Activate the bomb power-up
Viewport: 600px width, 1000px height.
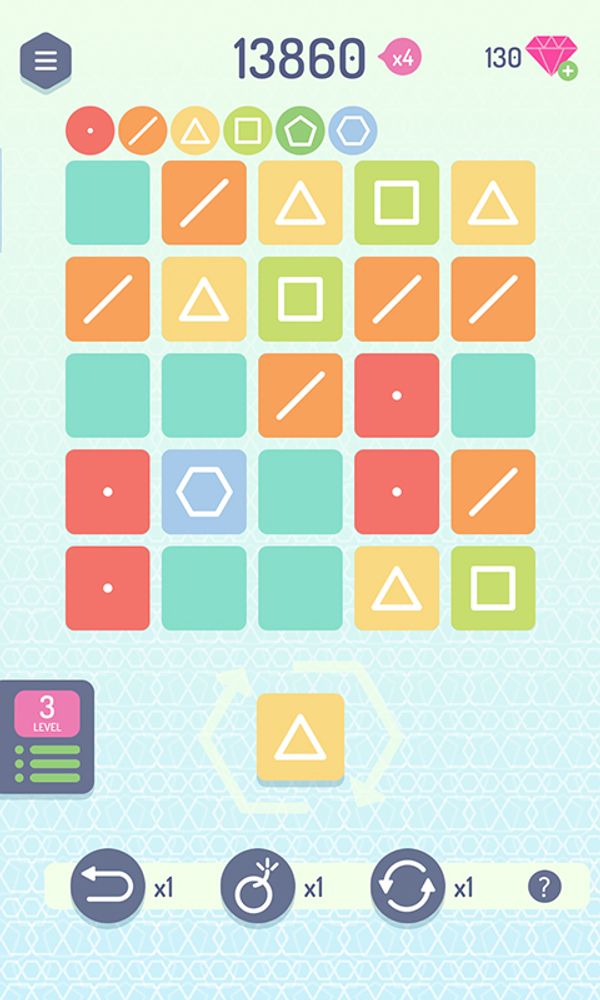(258, 886)
